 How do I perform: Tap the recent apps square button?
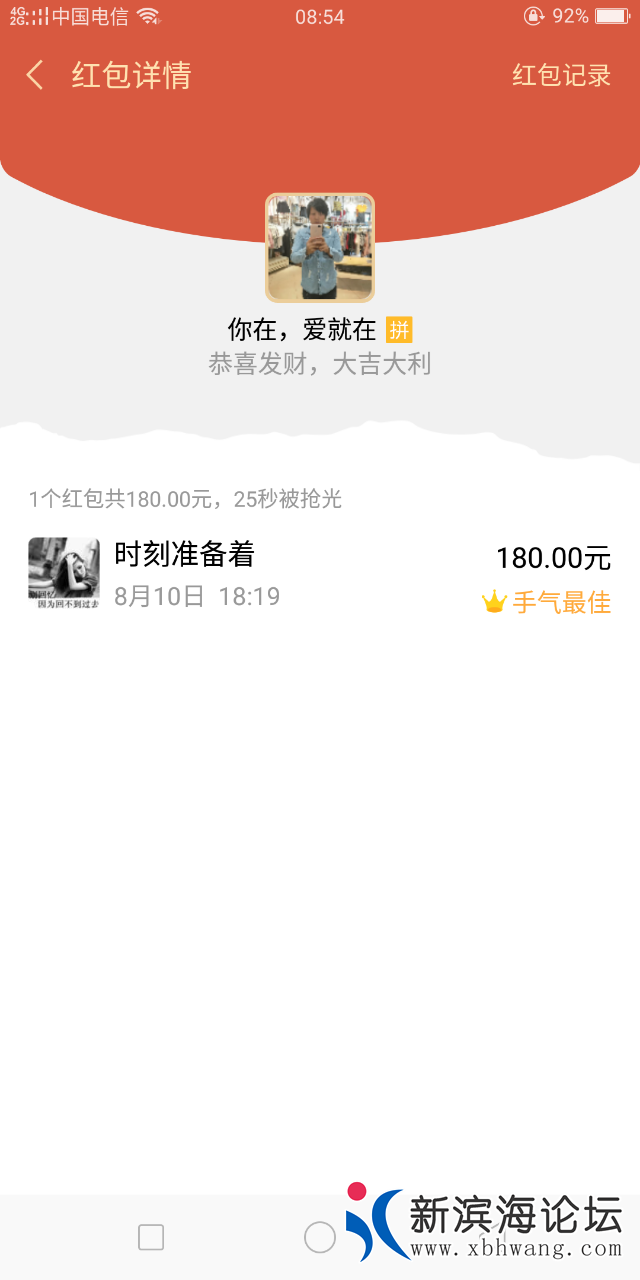(151, 1238)
